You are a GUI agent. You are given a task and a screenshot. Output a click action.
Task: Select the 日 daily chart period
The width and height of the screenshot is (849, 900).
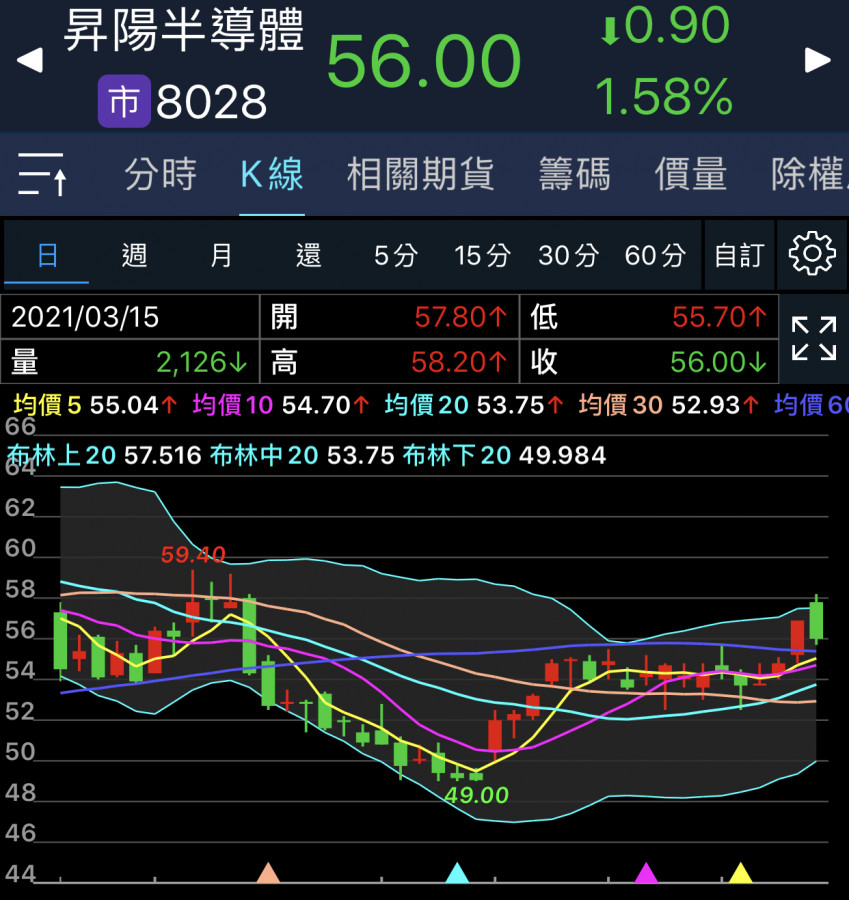[x=47, y=256]
